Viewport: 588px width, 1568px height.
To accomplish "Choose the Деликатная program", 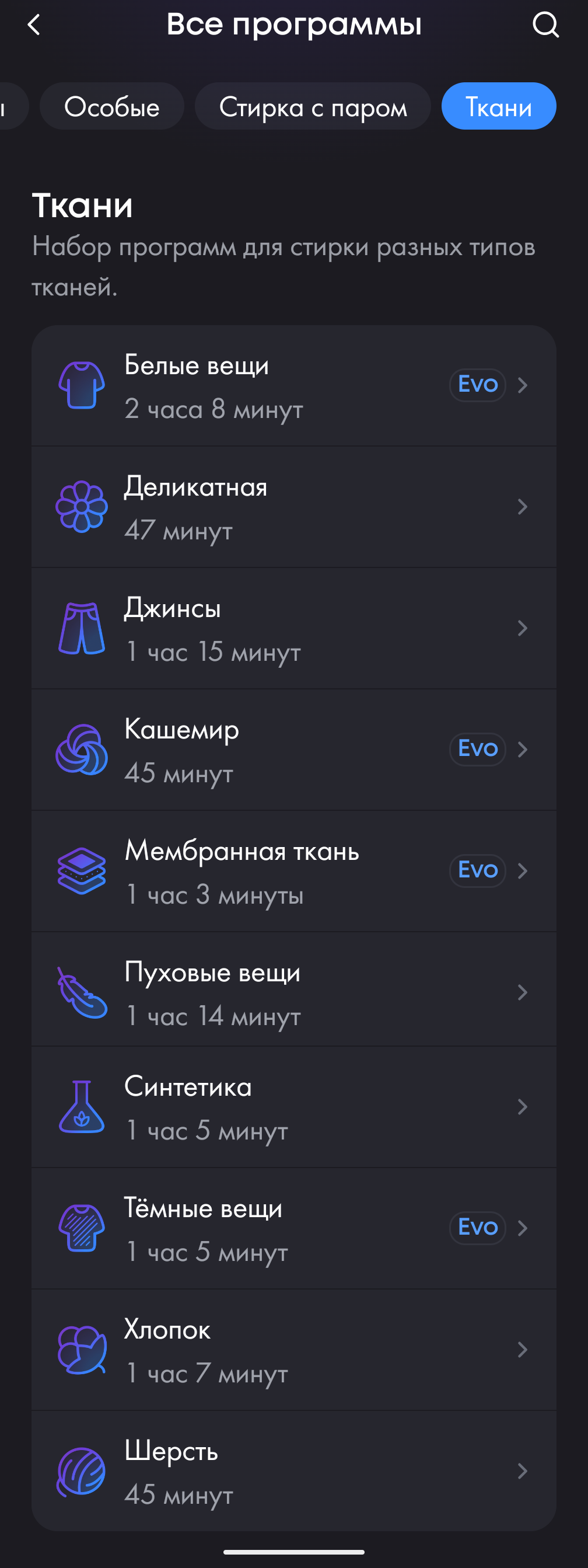I will point(293,507).
